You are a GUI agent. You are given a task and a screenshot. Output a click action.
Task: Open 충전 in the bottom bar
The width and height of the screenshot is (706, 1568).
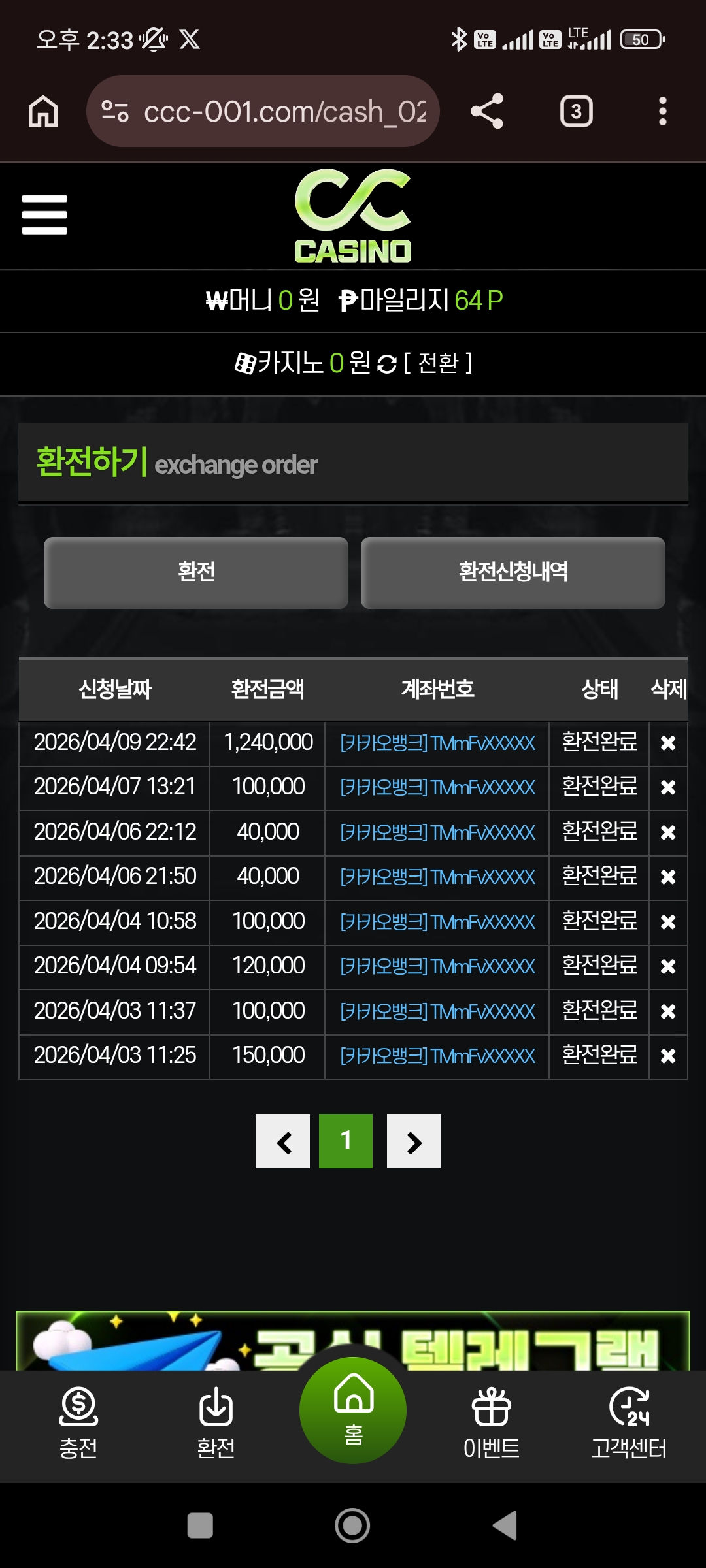tap(78, 1421)
